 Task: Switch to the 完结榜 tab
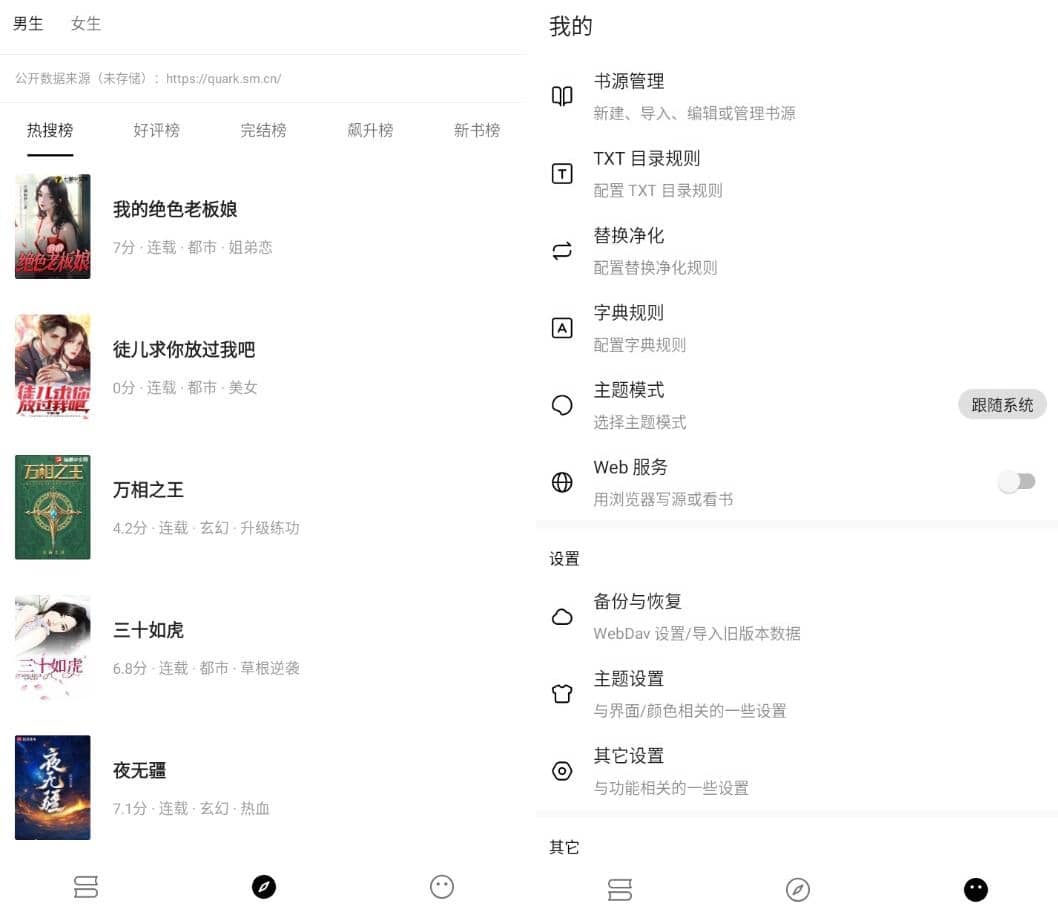coord(263,130)
